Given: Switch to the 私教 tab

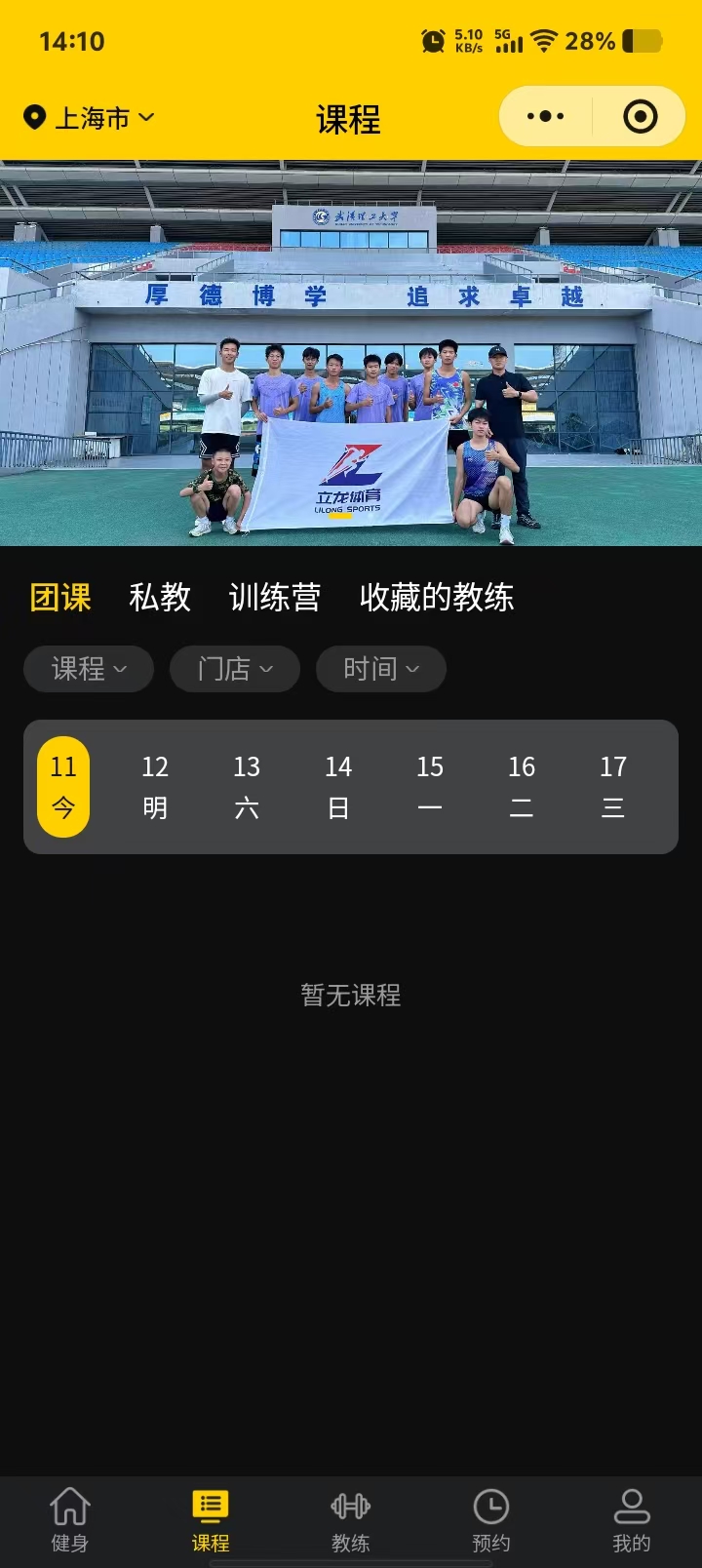Looking at the screenshot, I should point(160,597).
